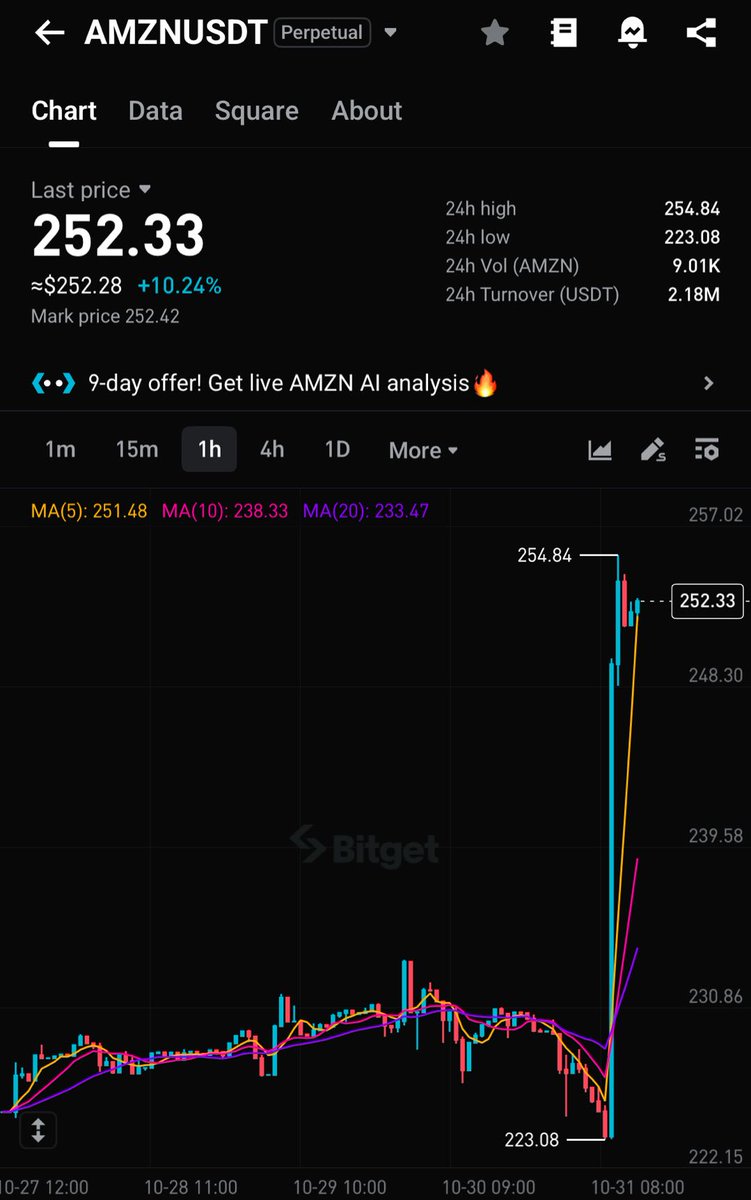Open the trading guide notebook icon
751x1200 pixels.
point(564,33)
